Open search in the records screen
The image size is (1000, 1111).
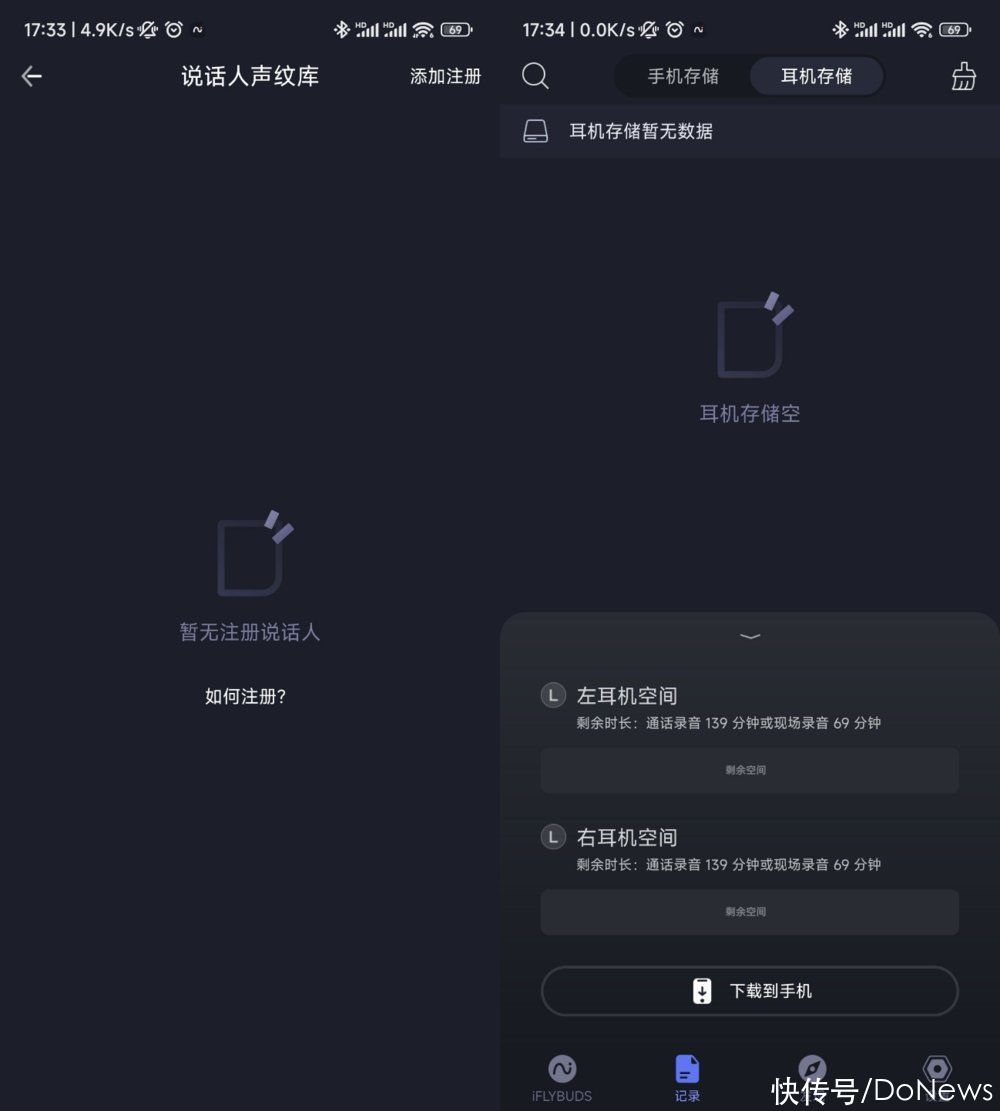click(x=536, y=76)
